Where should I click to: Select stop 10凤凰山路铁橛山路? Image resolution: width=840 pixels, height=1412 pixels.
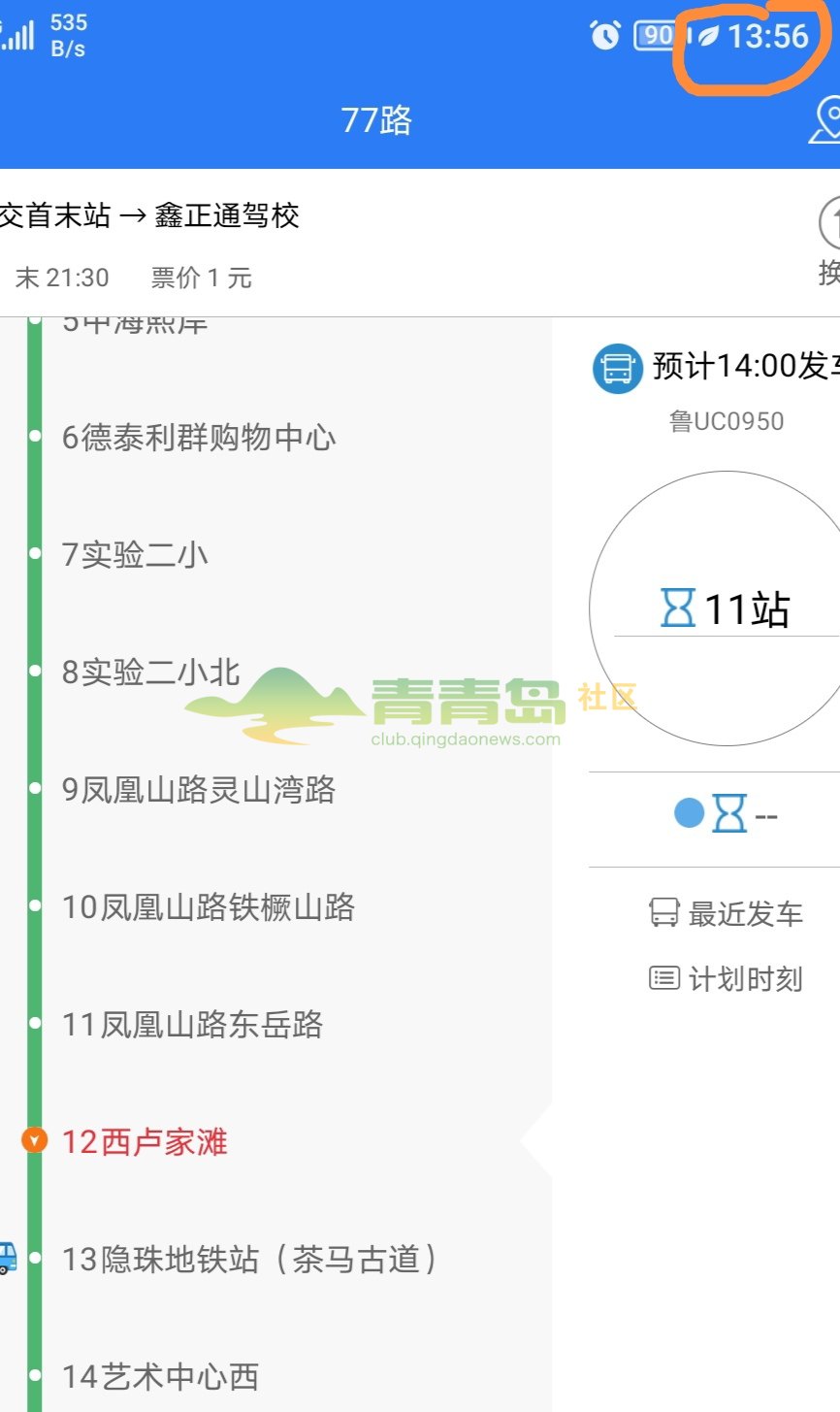209,907
